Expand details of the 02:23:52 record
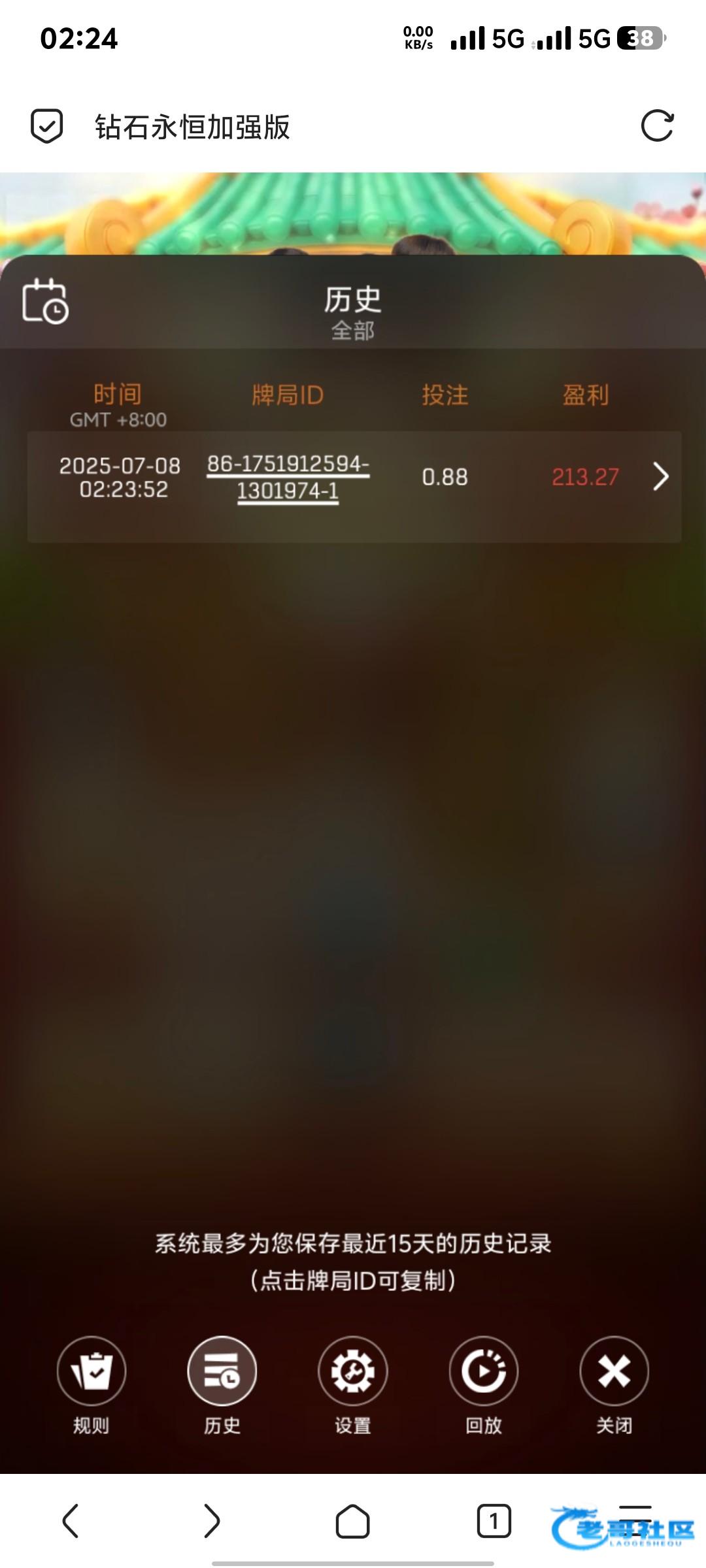706x1568 pixels. [x=660, y=476]
